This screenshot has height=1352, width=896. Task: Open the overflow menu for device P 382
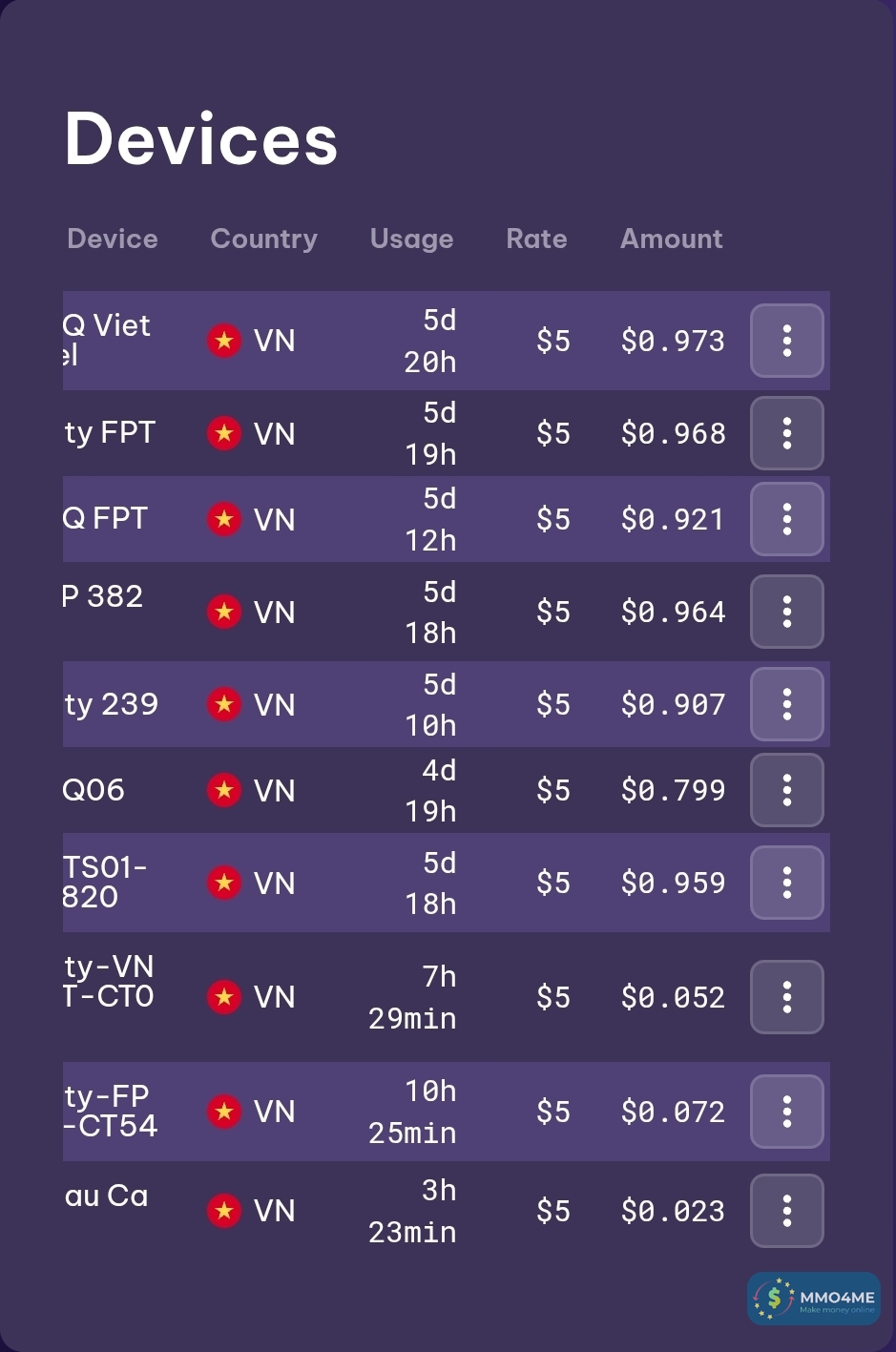[786, 612]
